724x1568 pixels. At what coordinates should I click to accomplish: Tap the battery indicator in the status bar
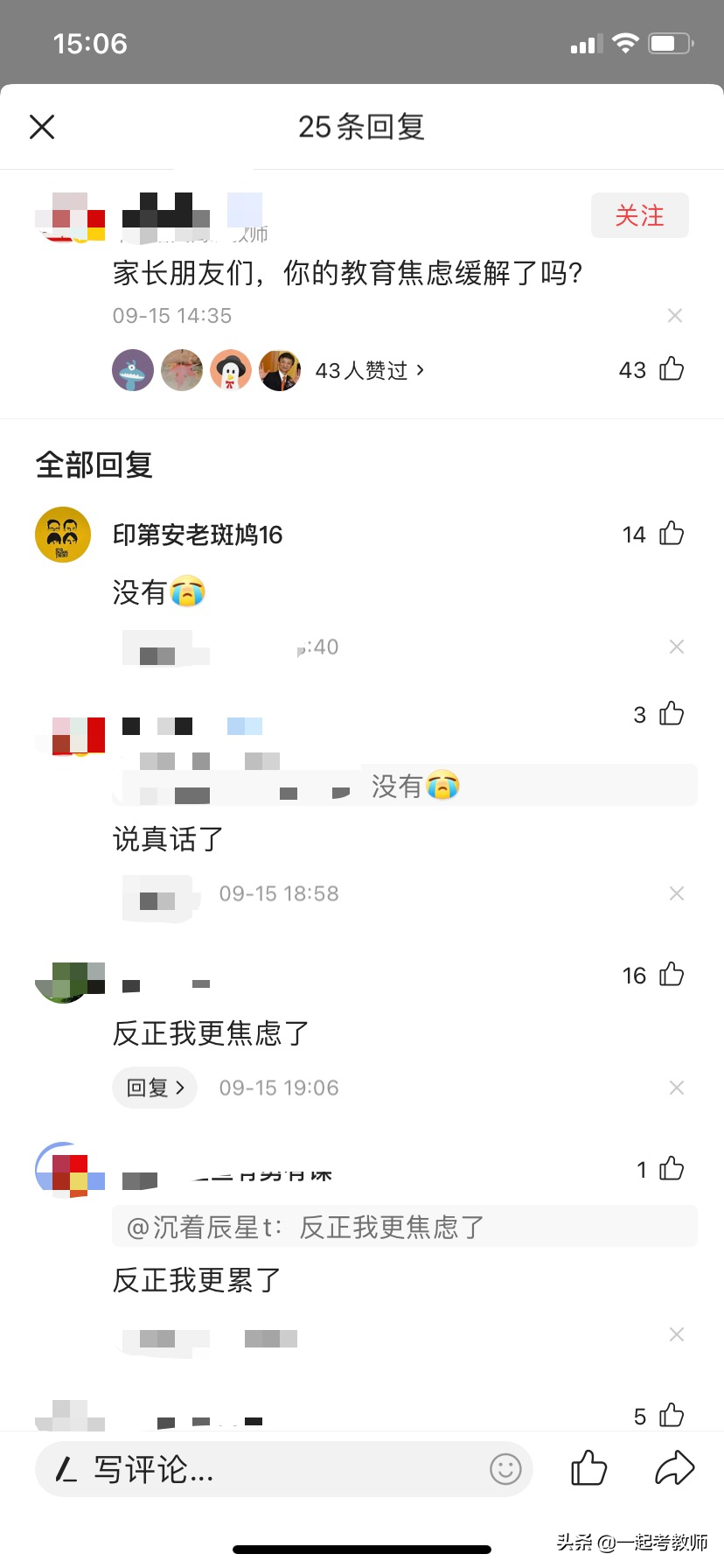pyautogui.click(x=668, y=42)
